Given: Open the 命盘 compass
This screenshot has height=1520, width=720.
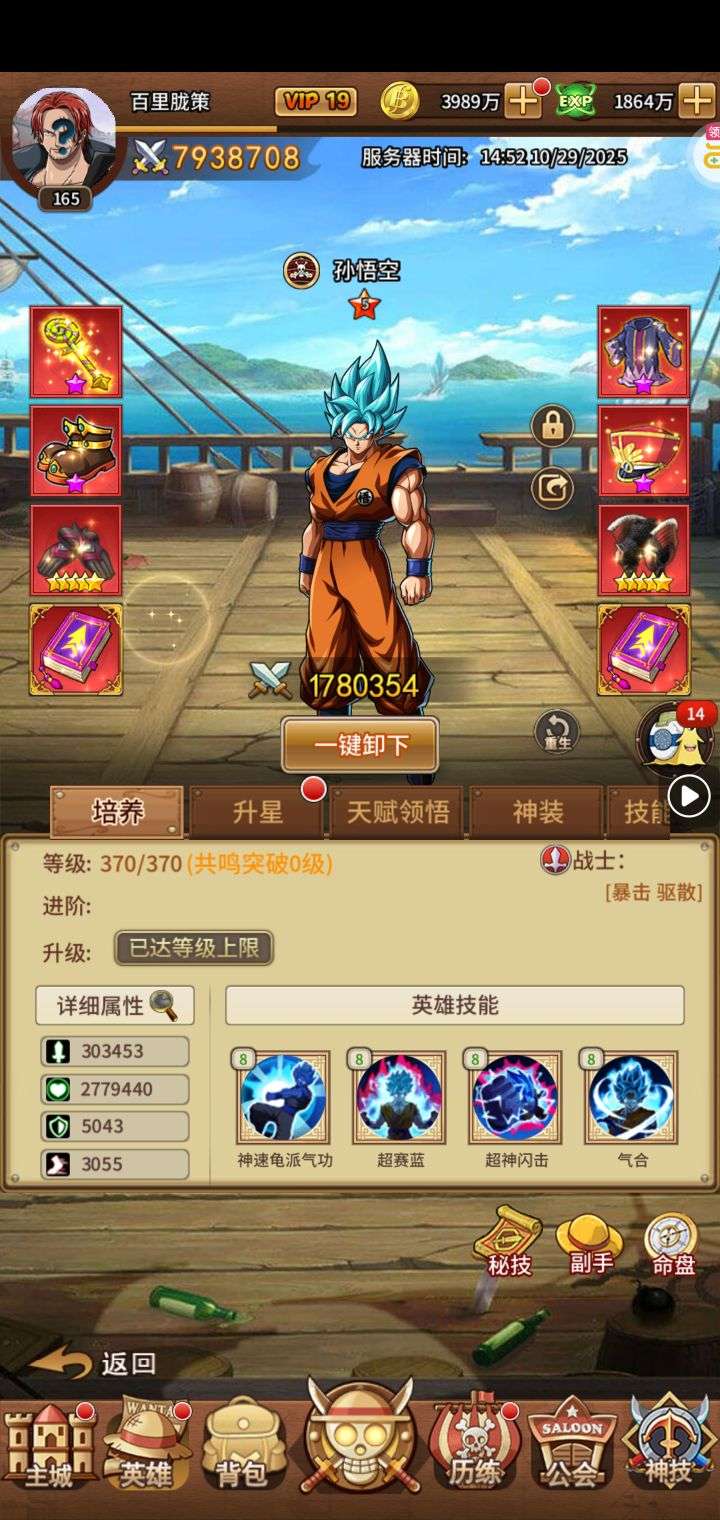Looking at the screenshot, I should [672, 1244].
